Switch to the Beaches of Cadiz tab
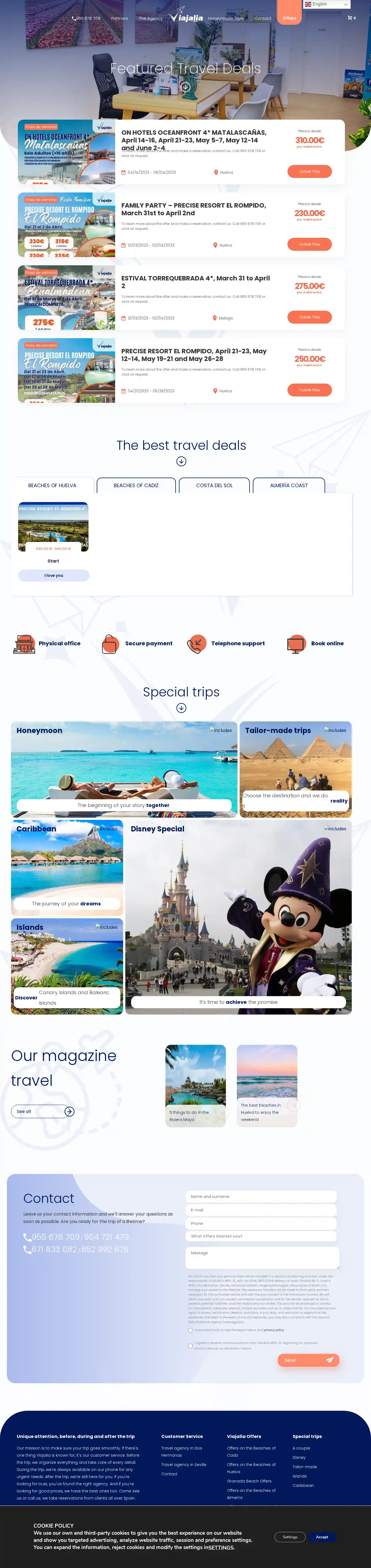 click(x=136, y=486)
